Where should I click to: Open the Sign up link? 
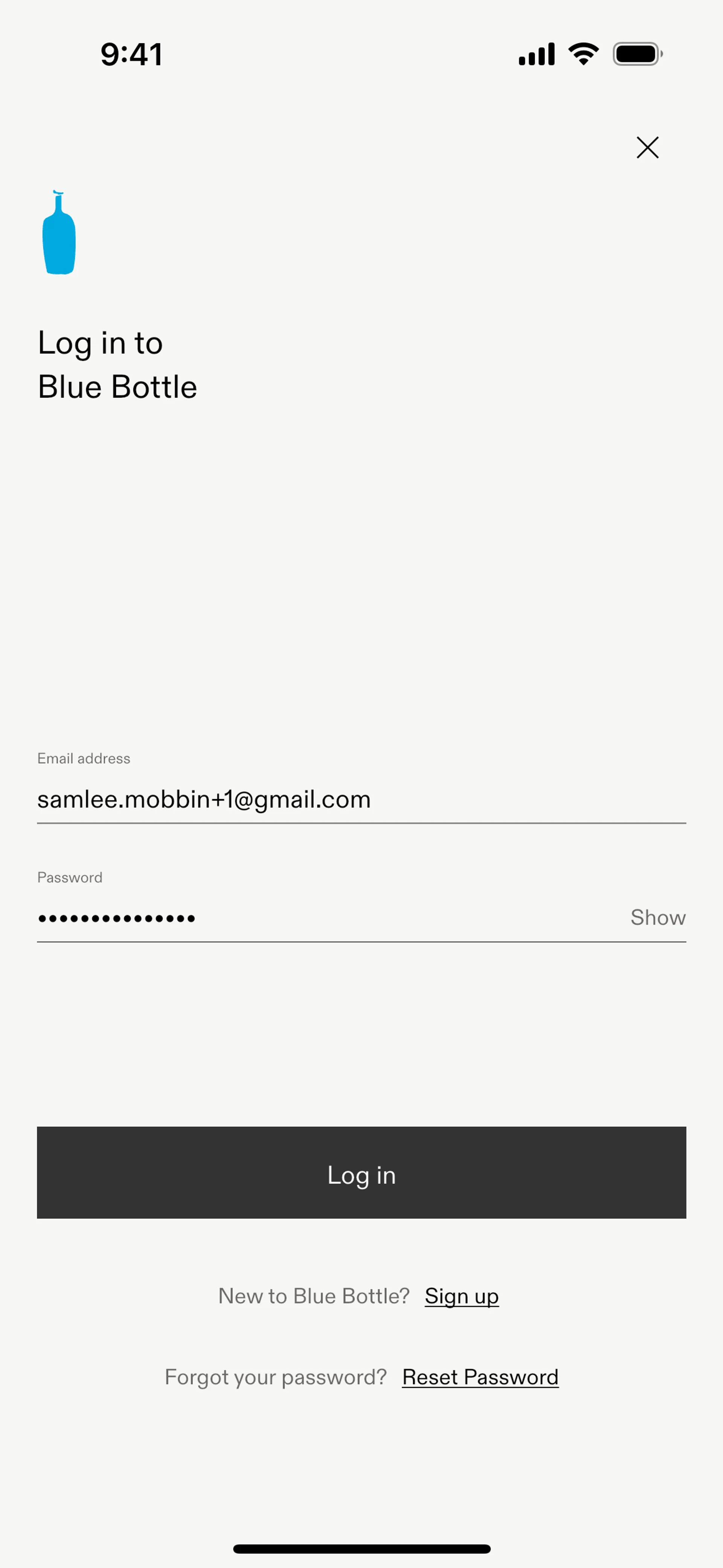(461, 1296)
